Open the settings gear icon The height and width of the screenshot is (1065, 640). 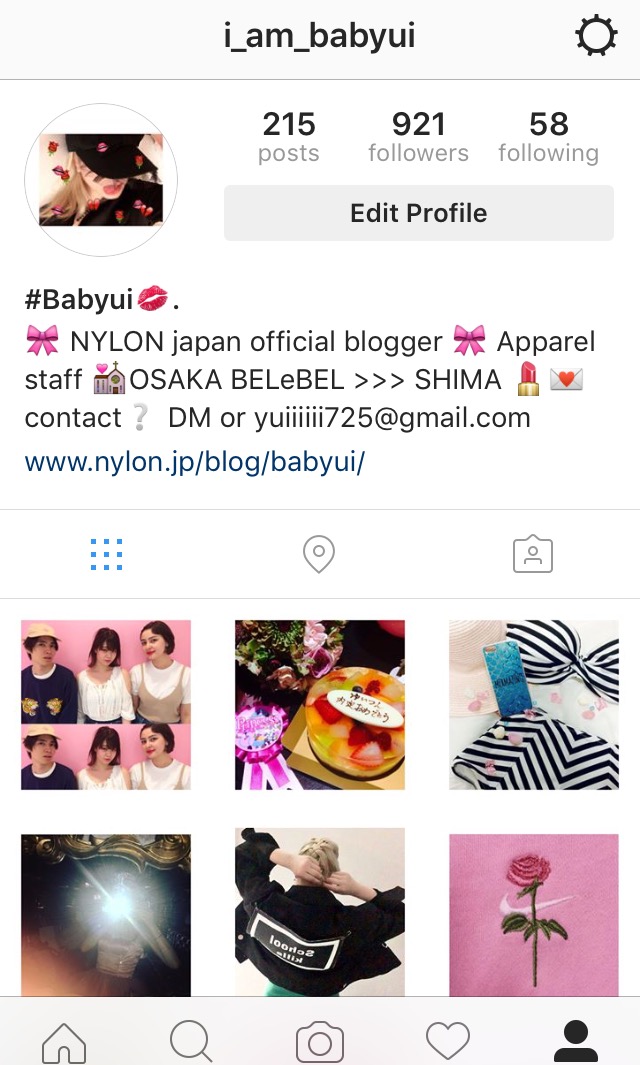[596, 37]
